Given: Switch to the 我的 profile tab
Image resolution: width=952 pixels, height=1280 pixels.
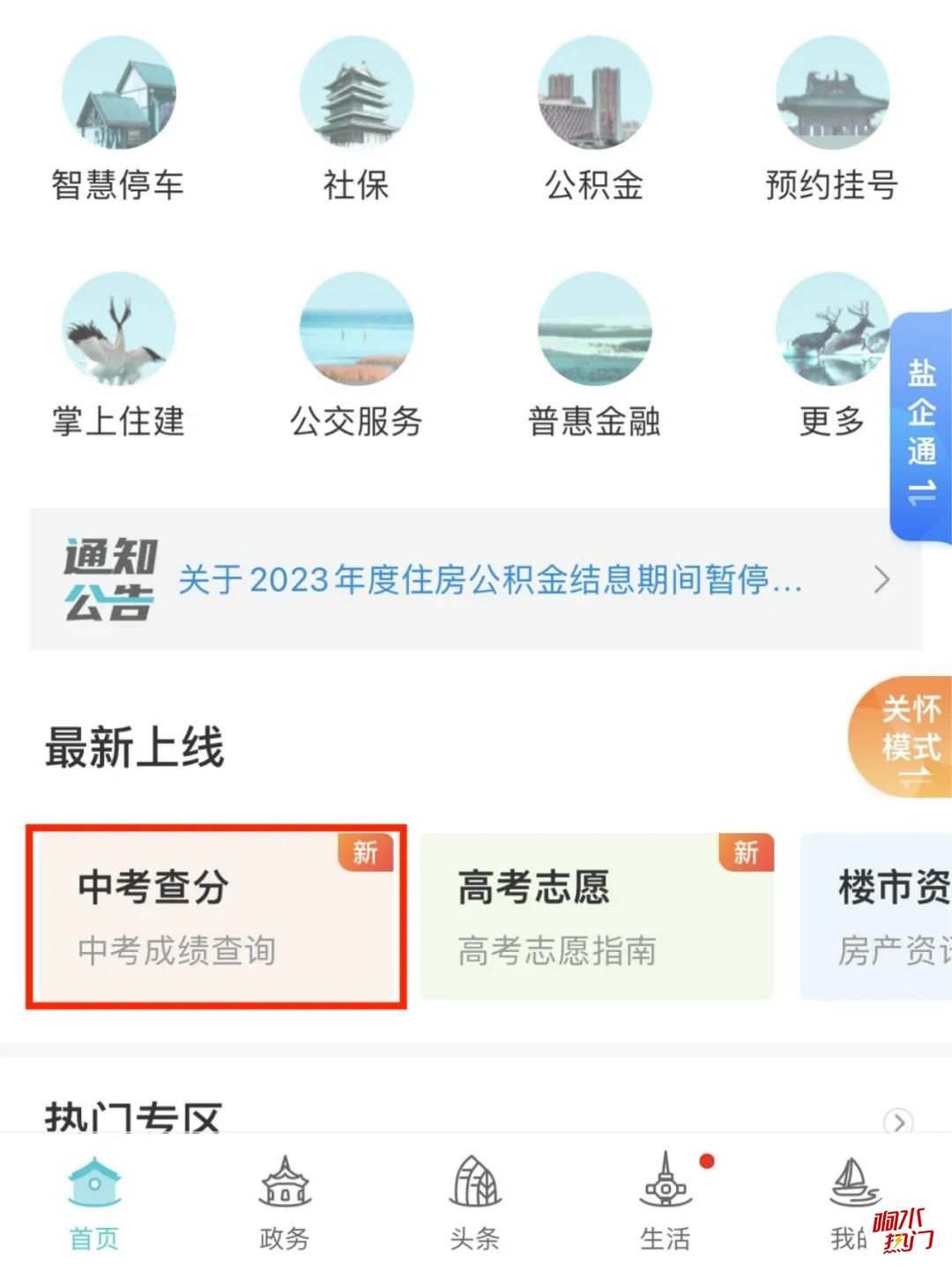Looking at the screenshot, I should click(852, 1204).
